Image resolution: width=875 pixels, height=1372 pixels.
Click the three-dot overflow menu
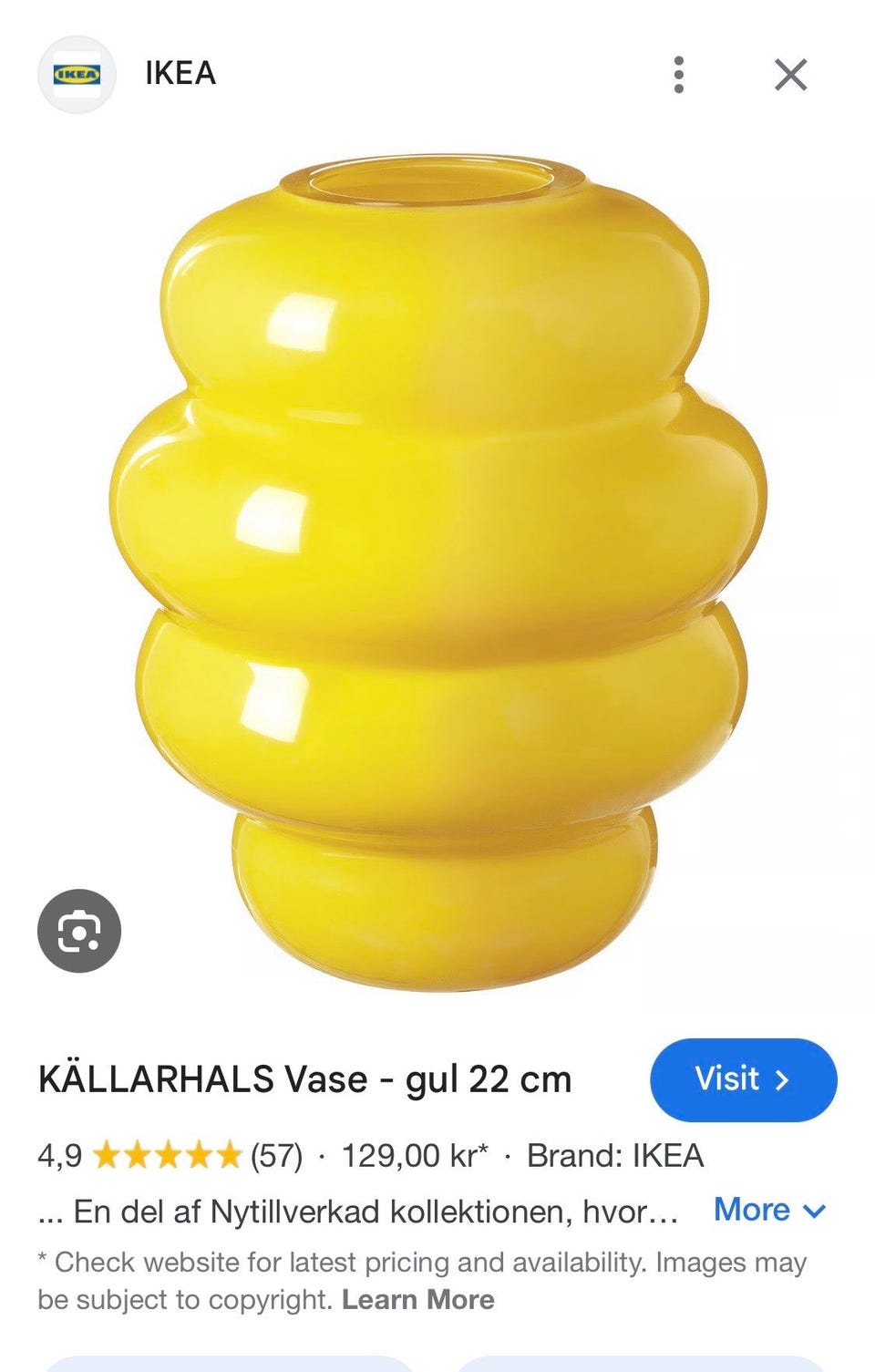click(677, 74)
